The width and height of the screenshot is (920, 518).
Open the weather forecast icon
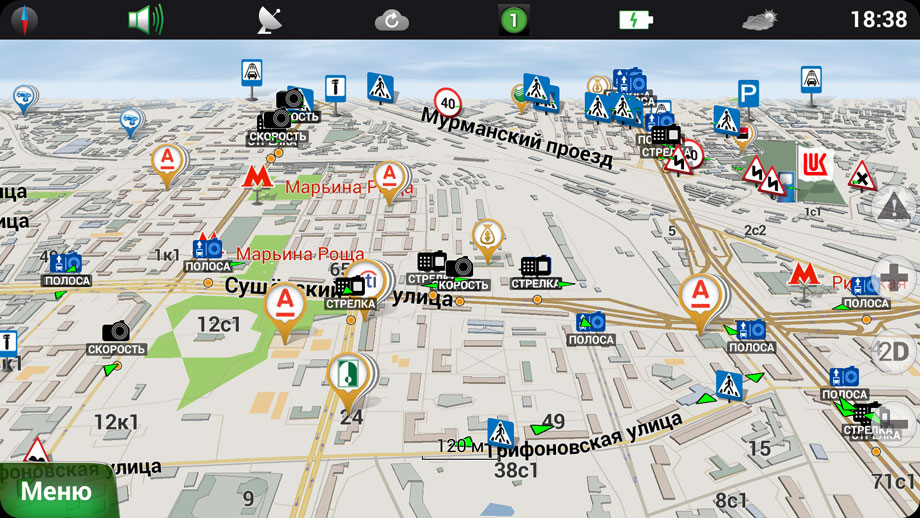pyautogui.click(x=759, y=19)
